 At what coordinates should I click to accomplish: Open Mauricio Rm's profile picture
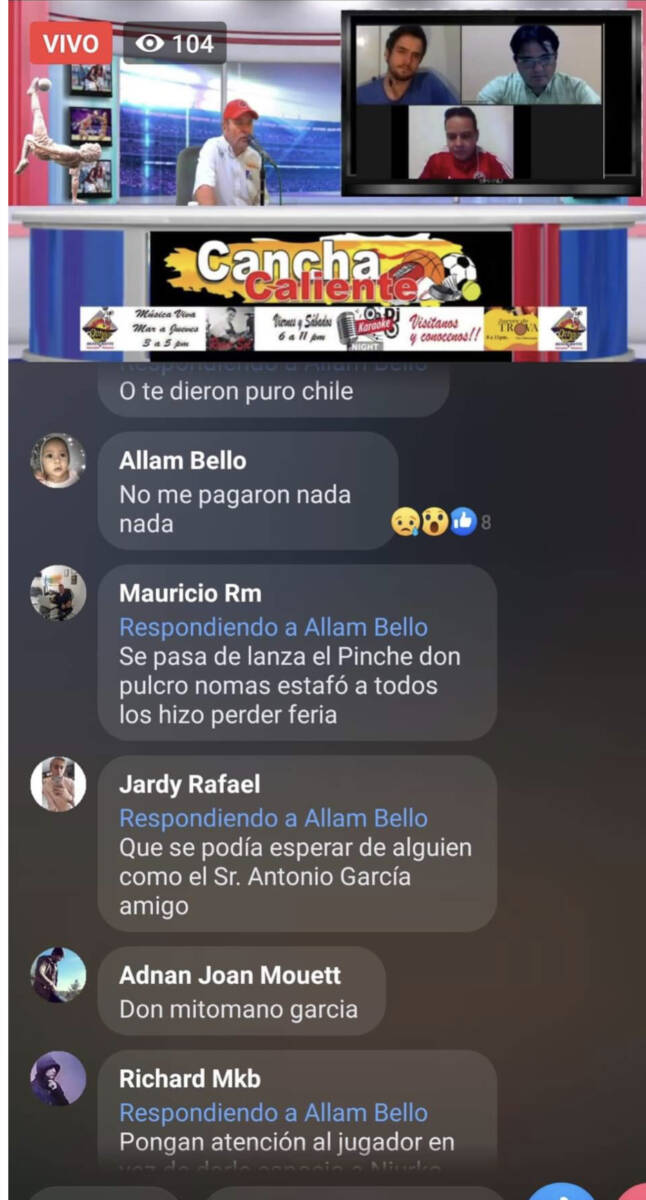(58, 593)
